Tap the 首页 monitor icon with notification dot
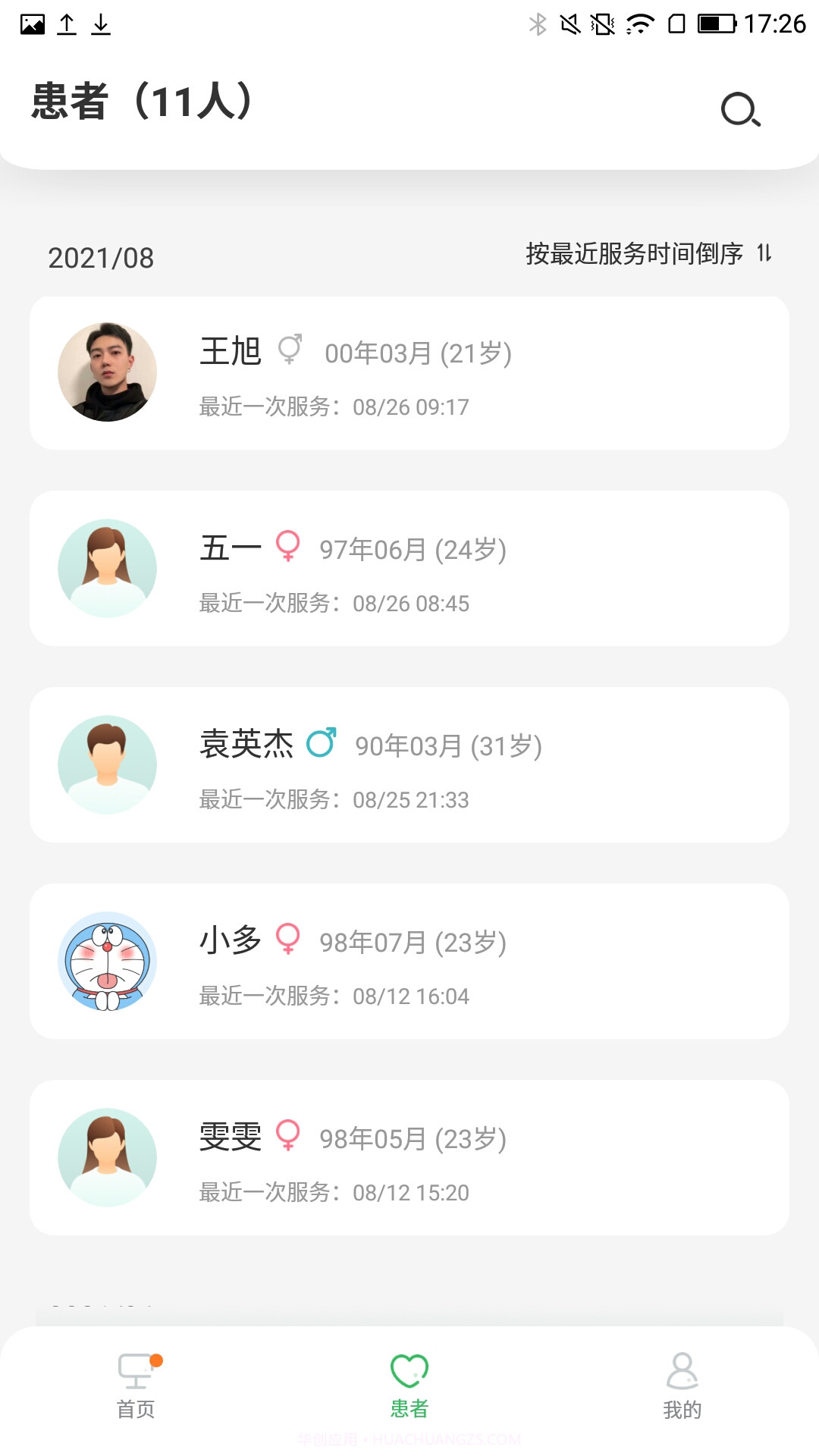The image size is (819, 1456). (x=136, y=1370)
